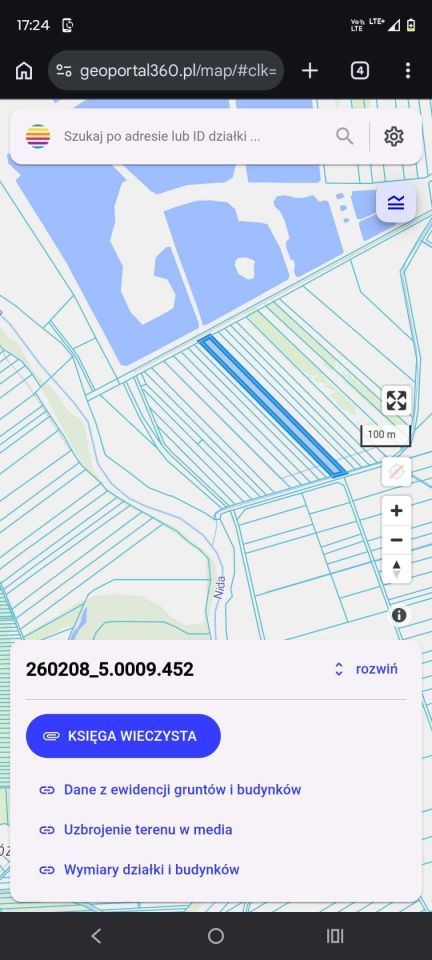Open the tab switcher showing 4 tabs
The width and height of the screenshot is (432, 960).
(x=360, y=71)
